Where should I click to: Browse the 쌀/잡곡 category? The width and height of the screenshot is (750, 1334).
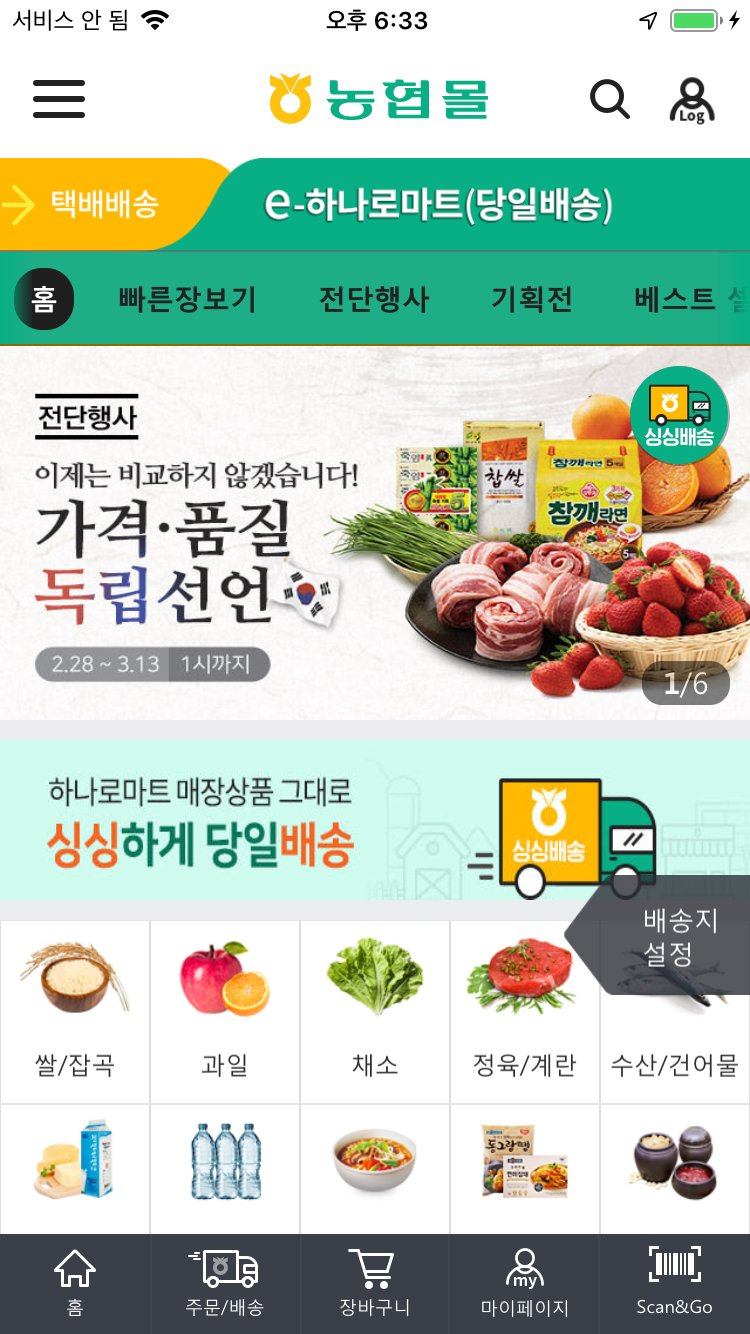pyautogui.click(x=75, y=1010)
